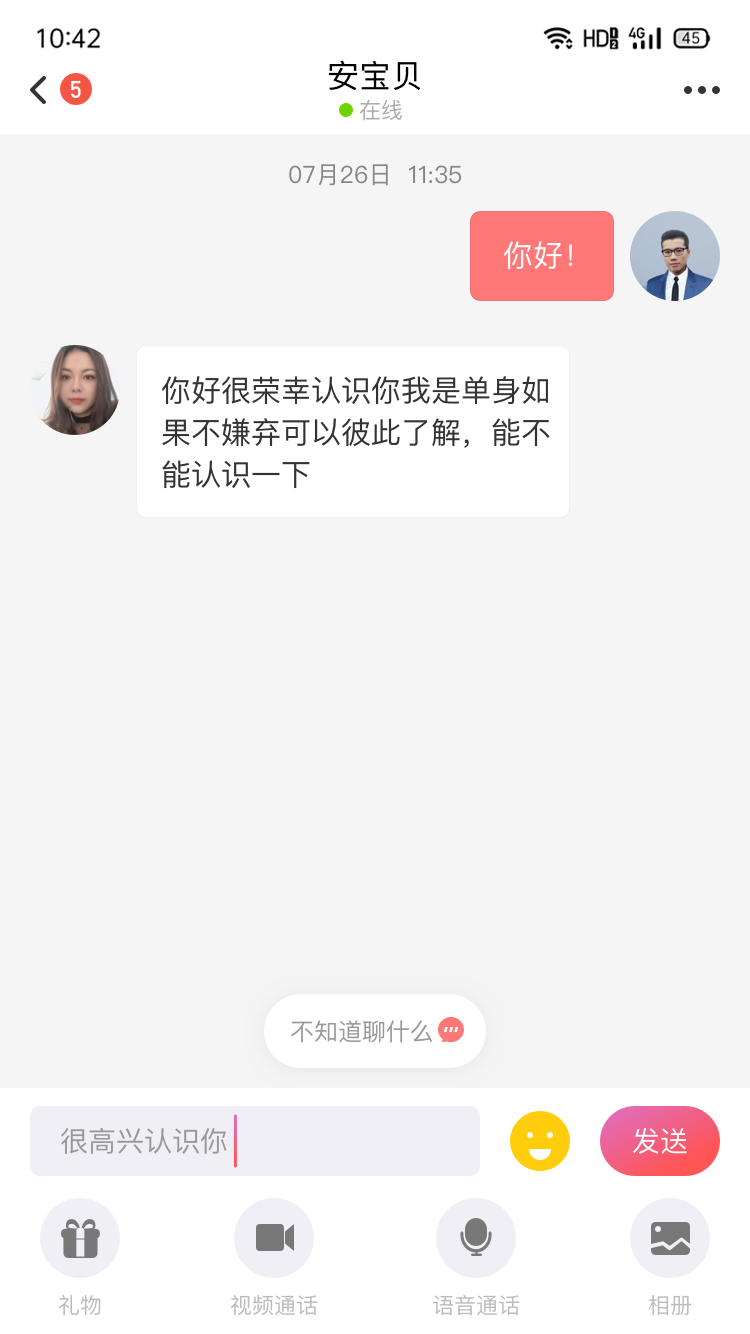Screen dimensions: 750x1334
Task: Tap the 你好! message bubble
Action: pyautogui.click(x=541, y=256)
